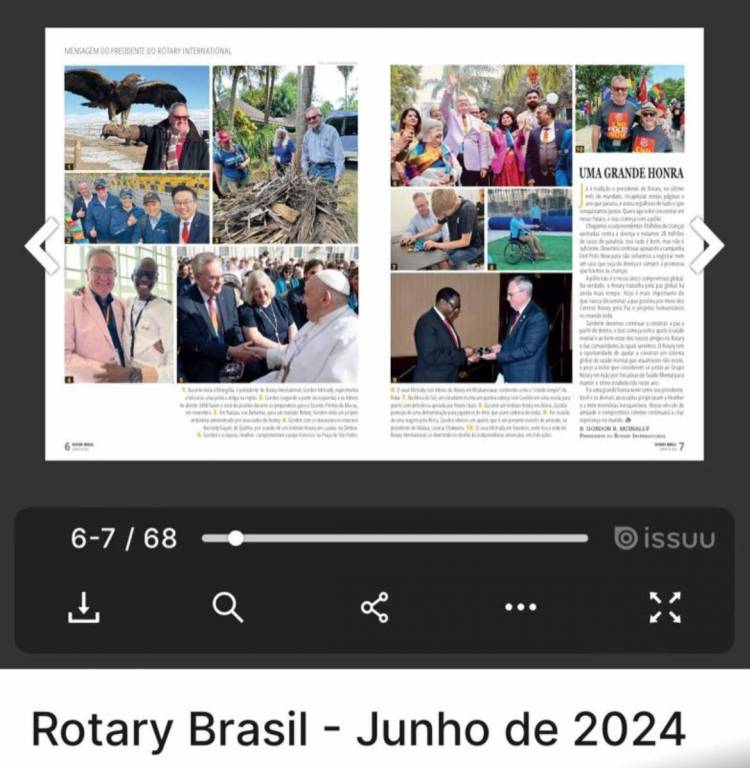Search inside the publication
Screen dimensions: 750x768
click(228, 607)
